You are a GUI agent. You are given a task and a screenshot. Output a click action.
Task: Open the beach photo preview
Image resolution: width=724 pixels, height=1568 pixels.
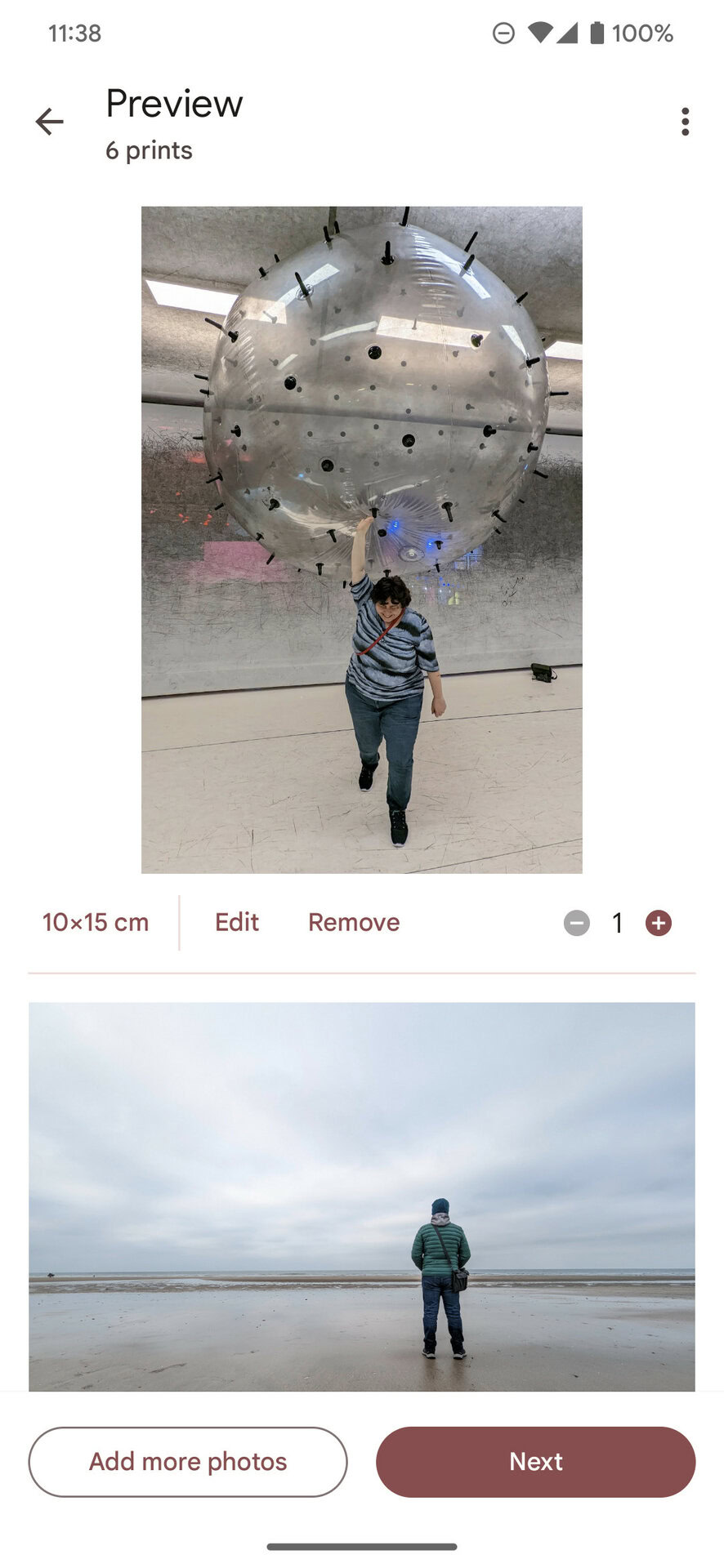tap(362, 1196)
